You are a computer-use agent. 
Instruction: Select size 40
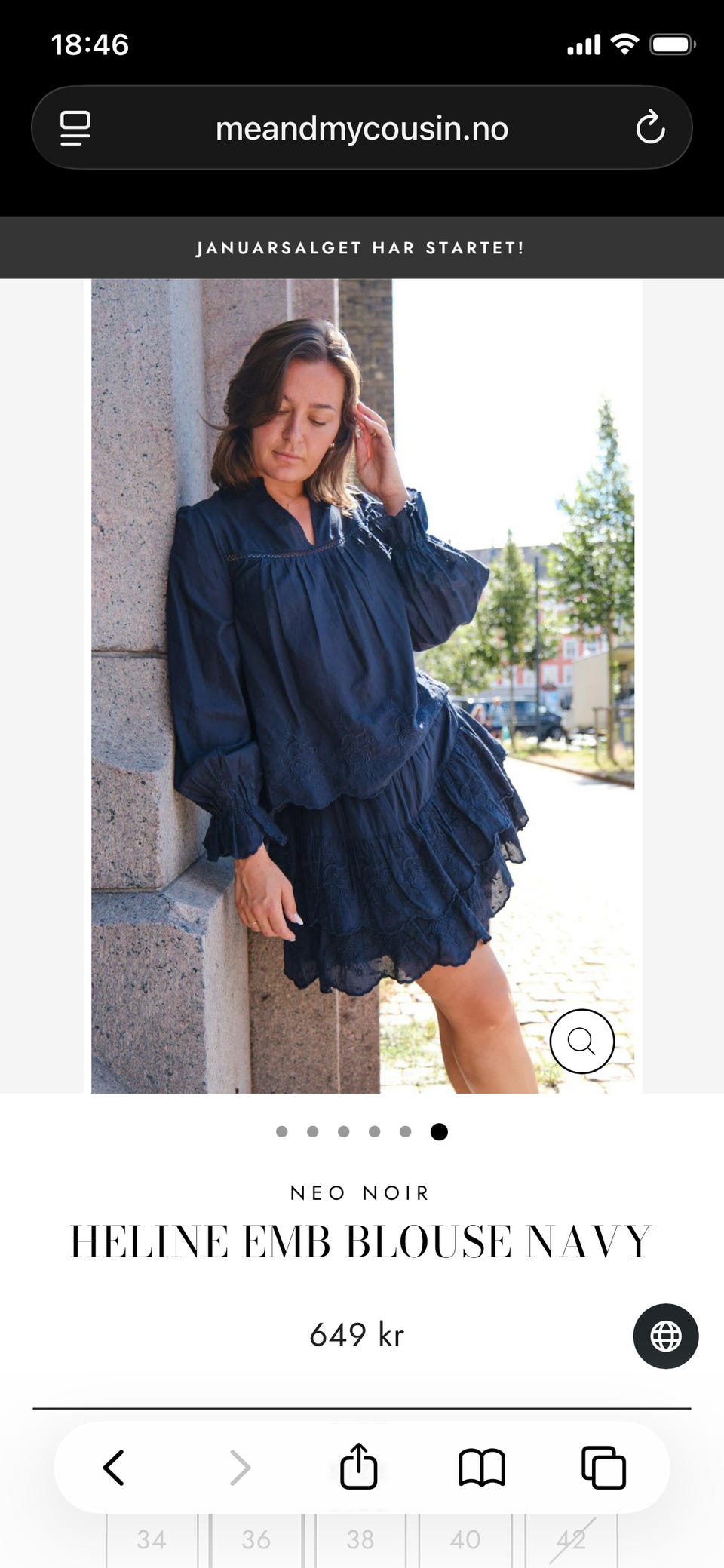(465, 1539)
